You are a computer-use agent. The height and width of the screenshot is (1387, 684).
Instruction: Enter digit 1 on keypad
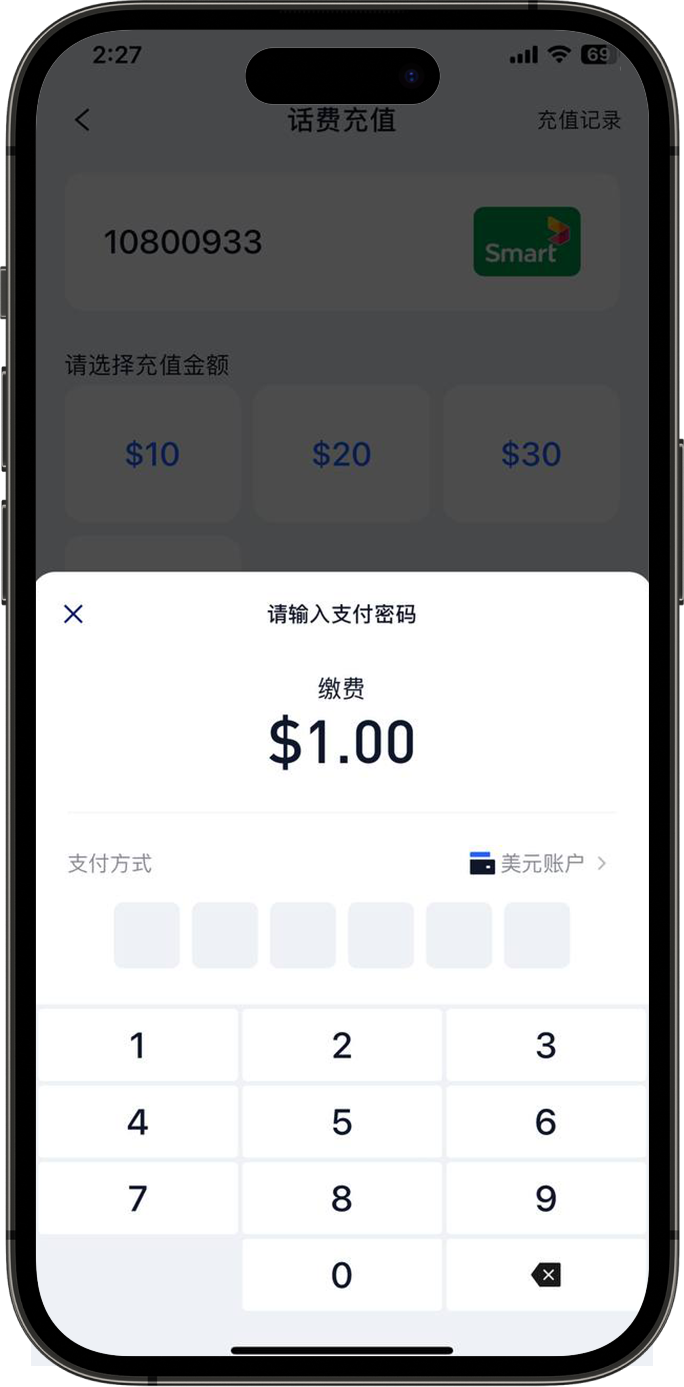[138, 1045]
